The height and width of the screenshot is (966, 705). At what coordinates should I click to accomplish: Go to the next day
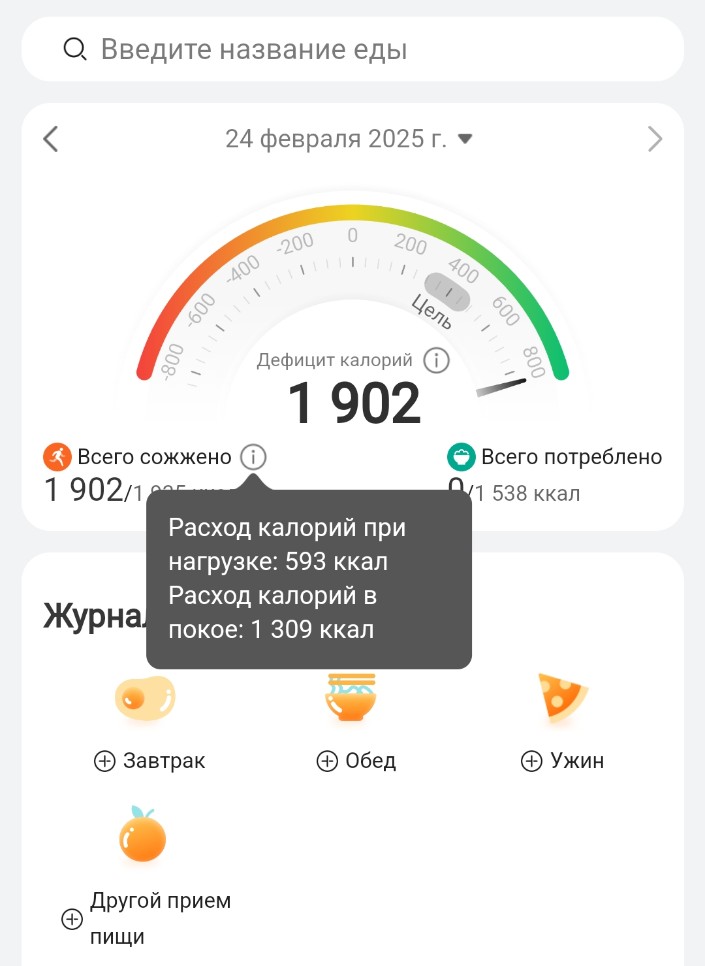[654, 139]
